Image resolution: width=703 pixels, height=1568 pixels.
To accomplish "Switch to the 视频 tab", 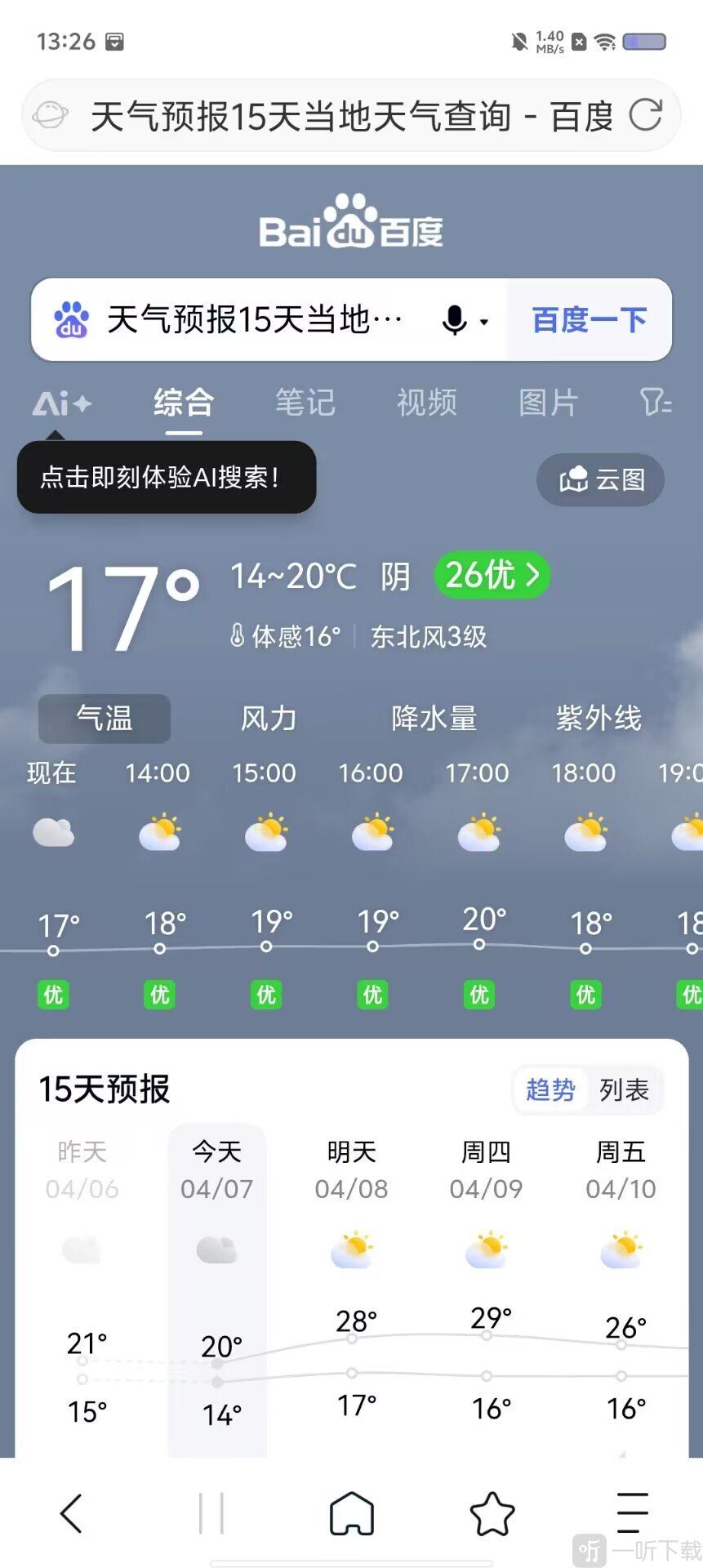I will pos(426,403).
